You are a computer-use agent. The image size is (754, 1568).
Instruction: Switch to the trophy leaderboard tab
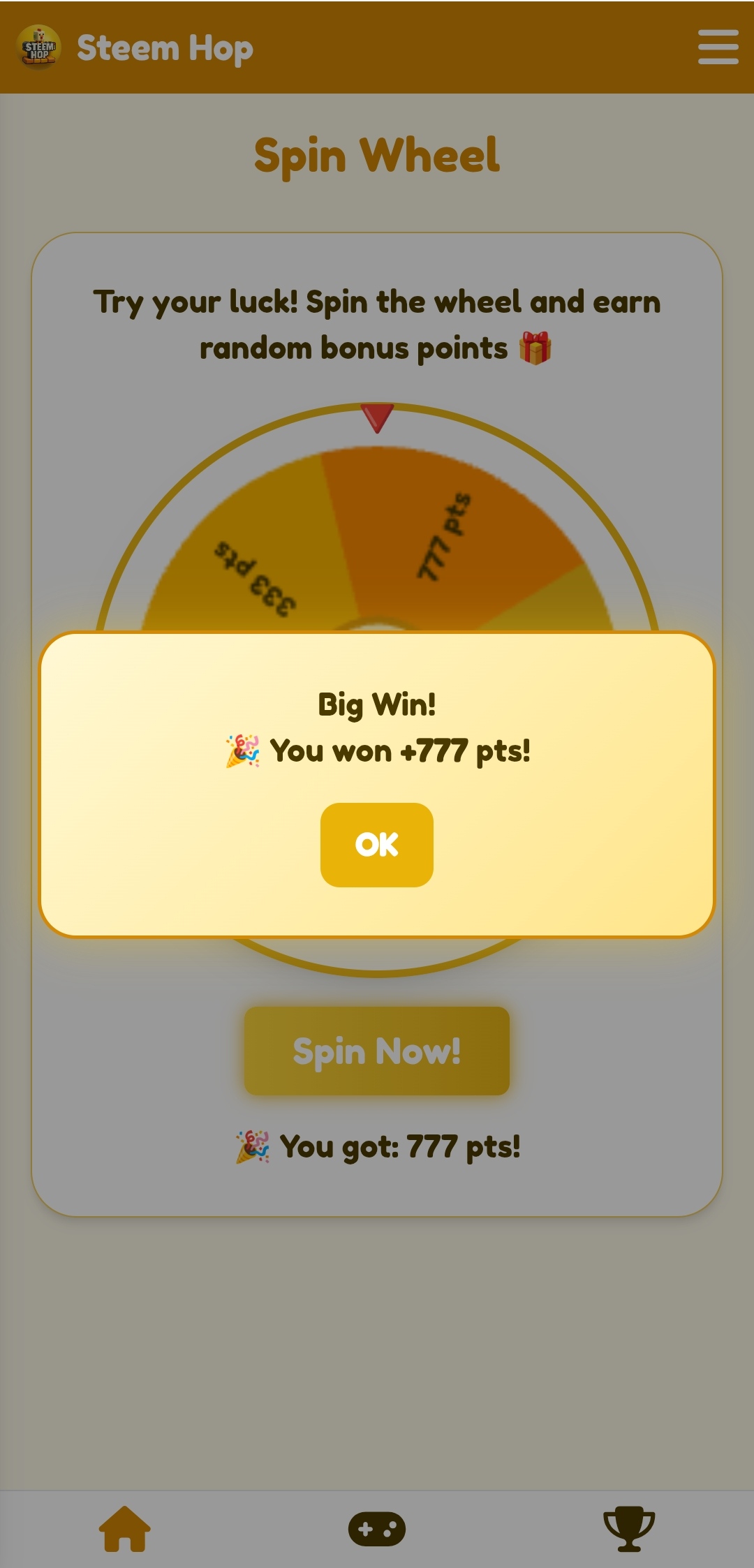(629, 1529)
